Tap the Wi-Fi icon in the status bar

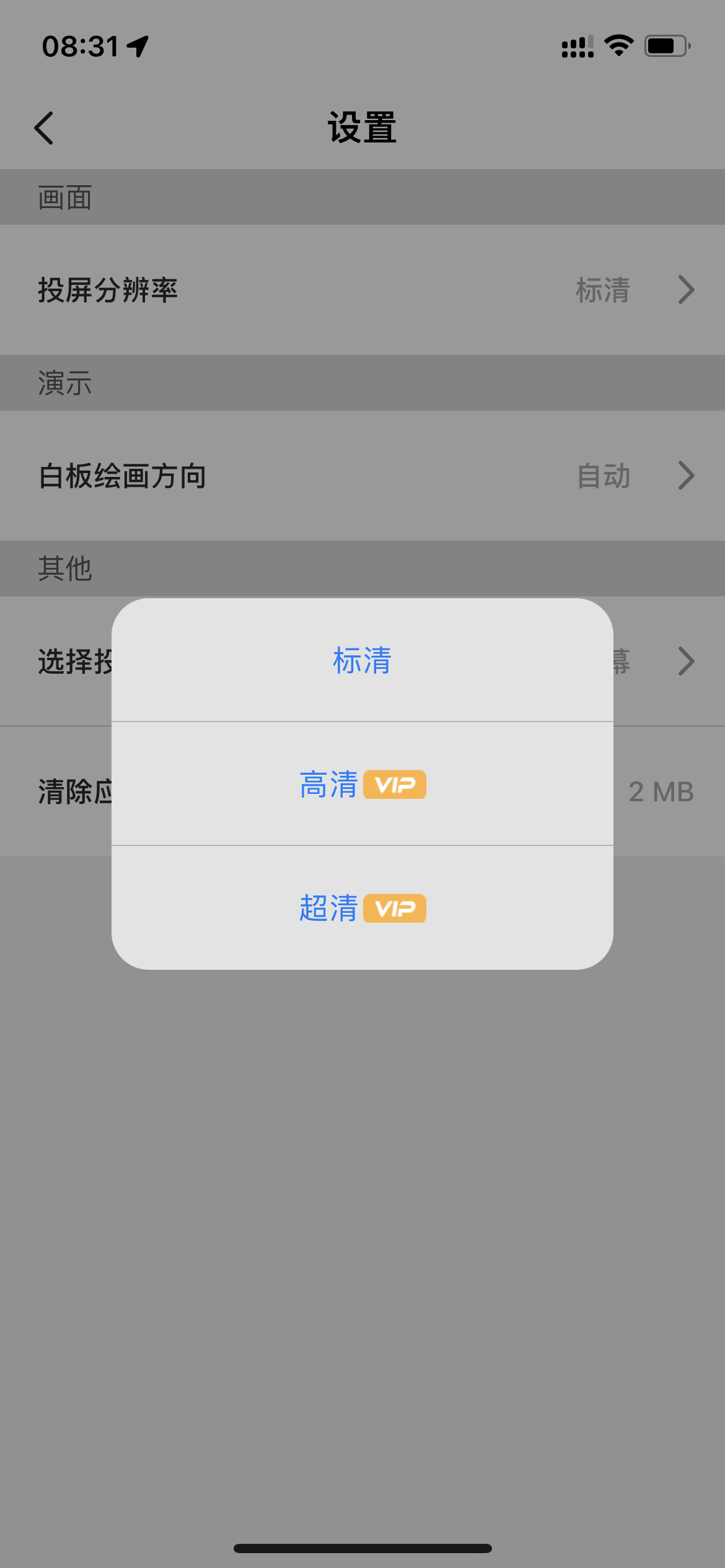click(618, 45)
